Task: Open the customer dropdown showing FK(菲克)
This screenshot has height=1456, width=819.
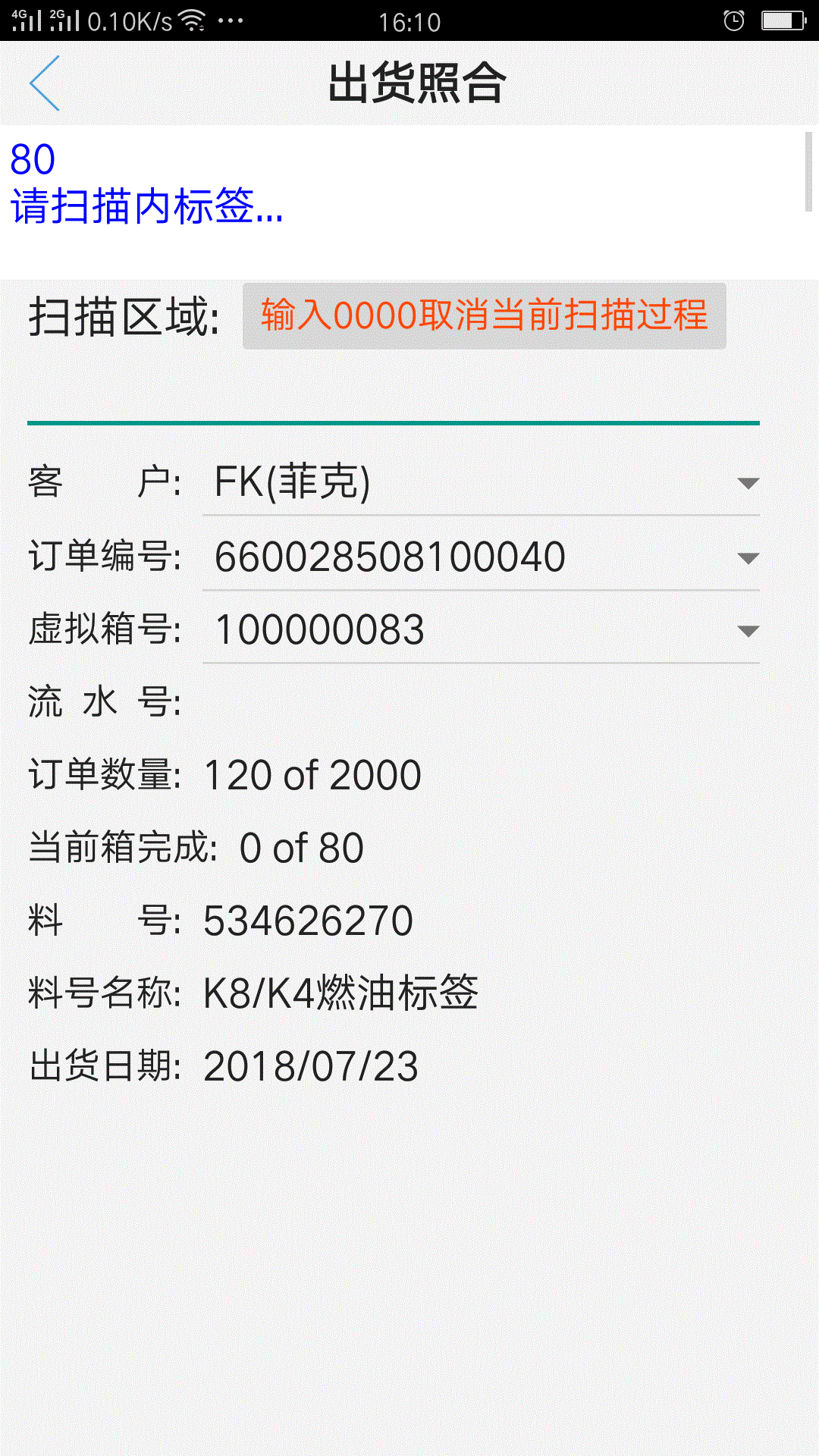Action: [481, 482]
